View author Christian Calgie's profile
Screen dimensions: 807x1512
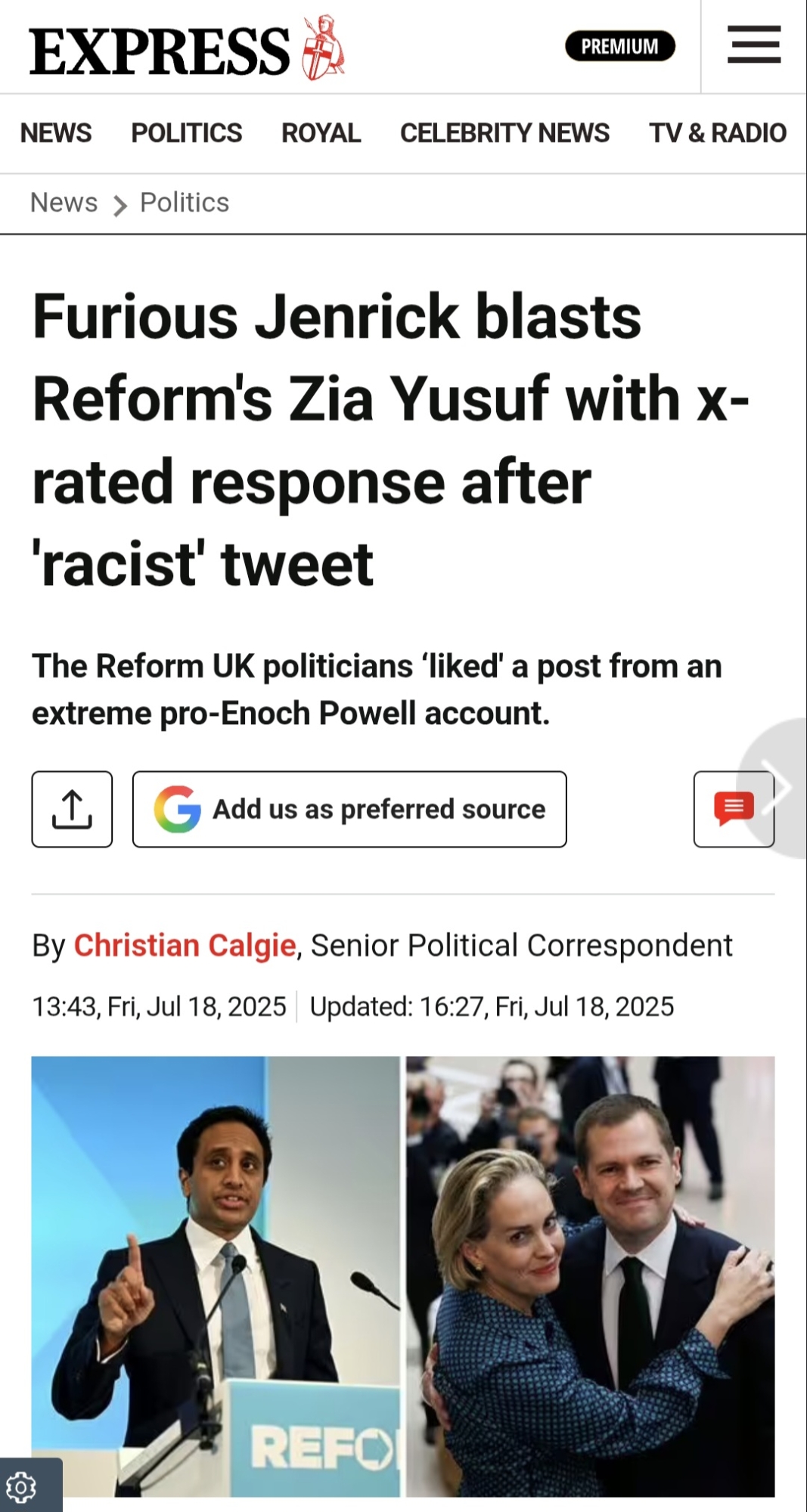tap(185, 945)
